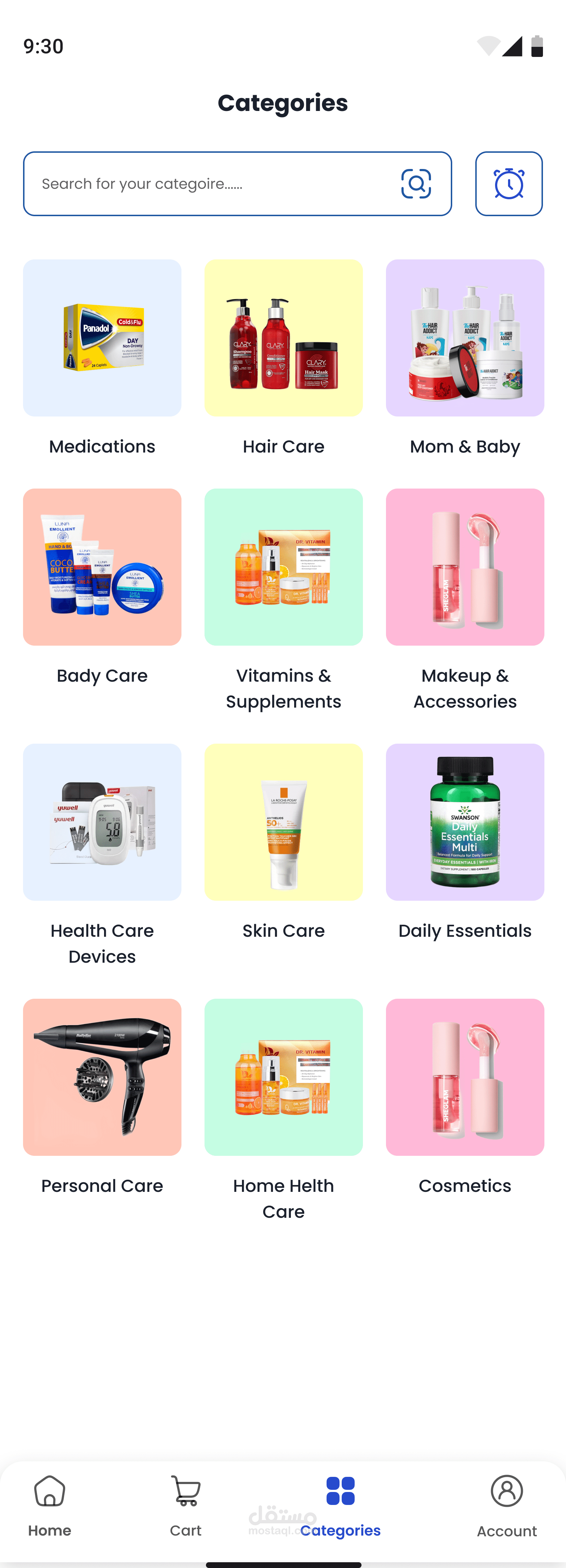View the Home Helth Care category
The height and width of the screenshot is (1568, 566).
[284, 1077]
